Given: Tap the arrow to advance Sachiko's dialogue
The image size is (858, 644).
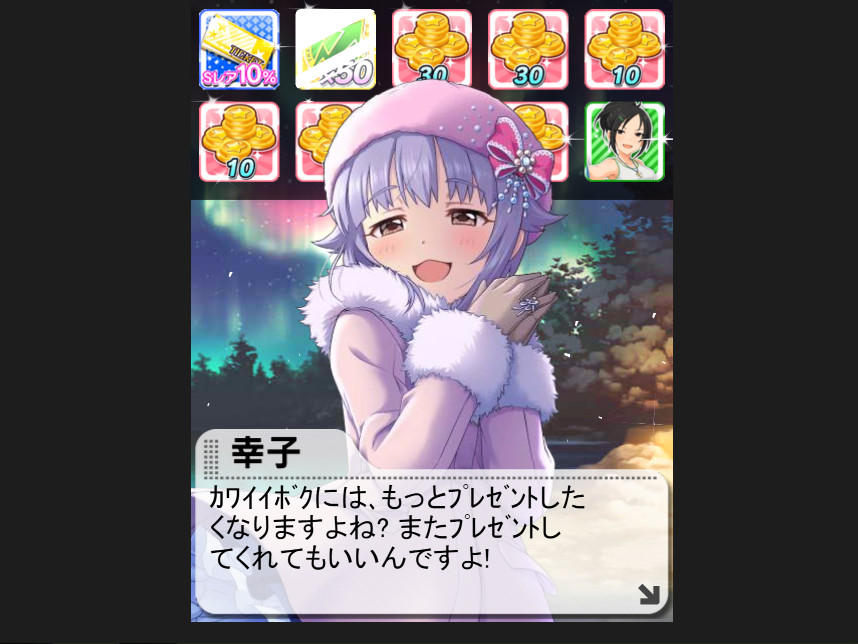Looking at the screenshot, I should coord(649,595).
